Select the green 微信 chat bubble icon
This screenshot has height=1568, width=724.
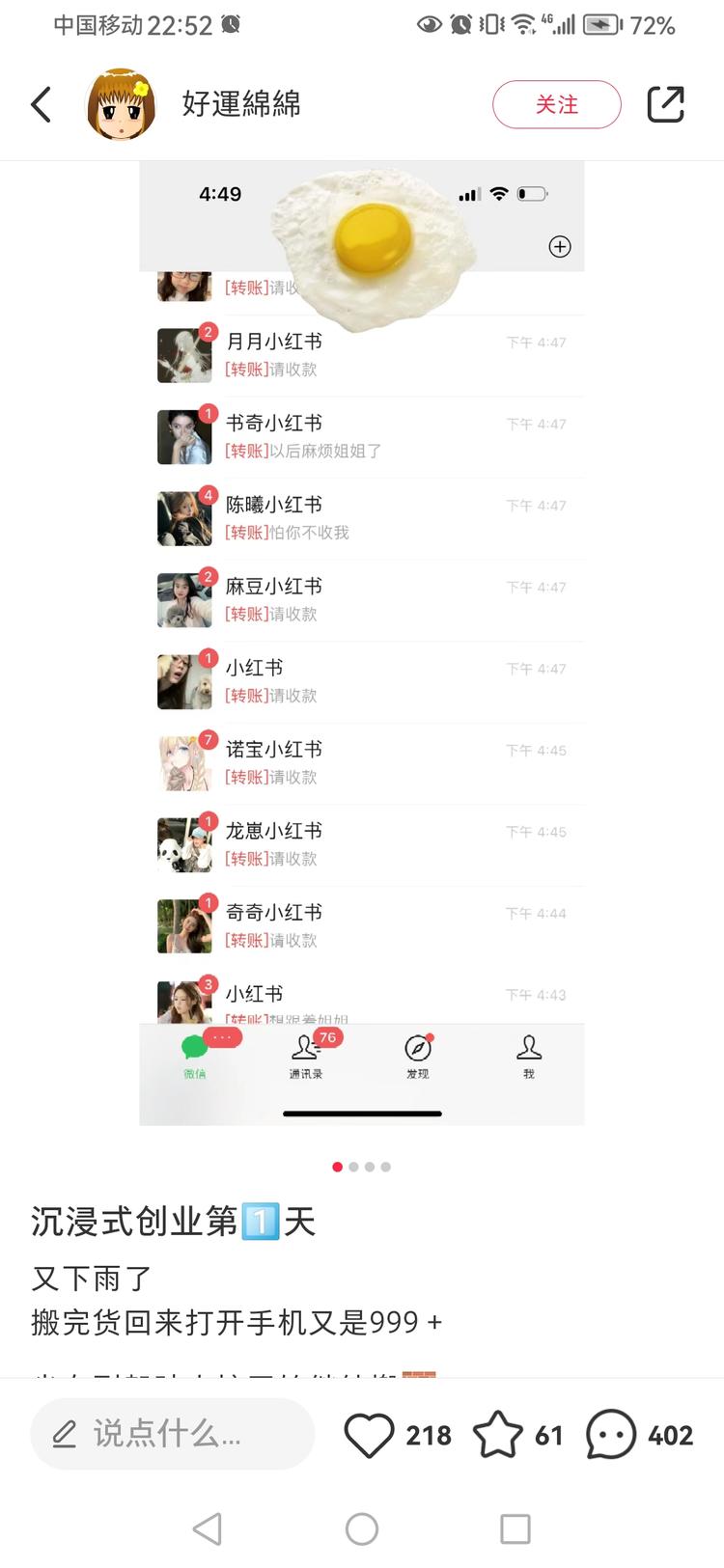click(x=195, y=1054)
